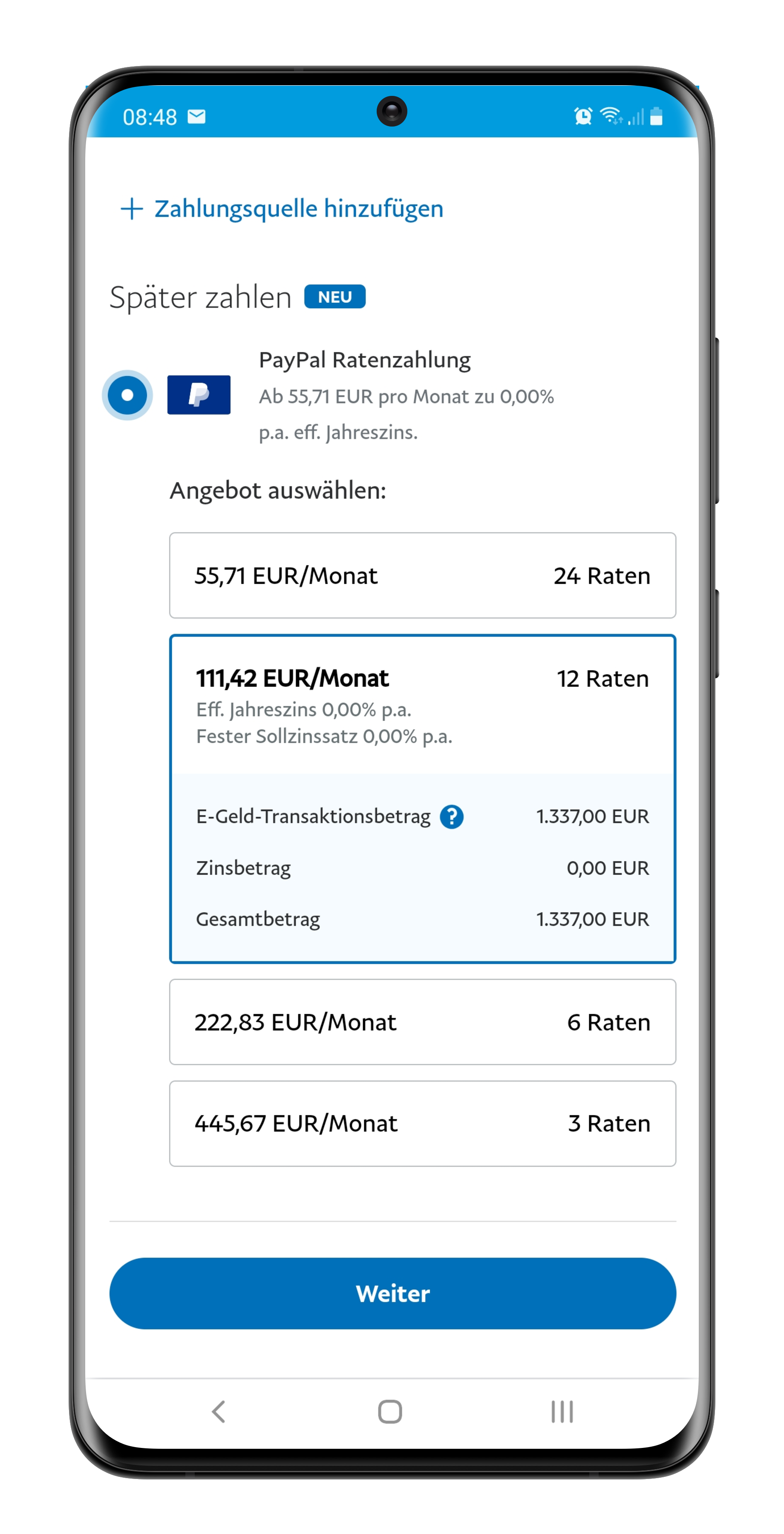This screenshot has height=1534, width=784.
Task: Tap Zahlungsquelle hinzufügen link
Action: (282, 209)
